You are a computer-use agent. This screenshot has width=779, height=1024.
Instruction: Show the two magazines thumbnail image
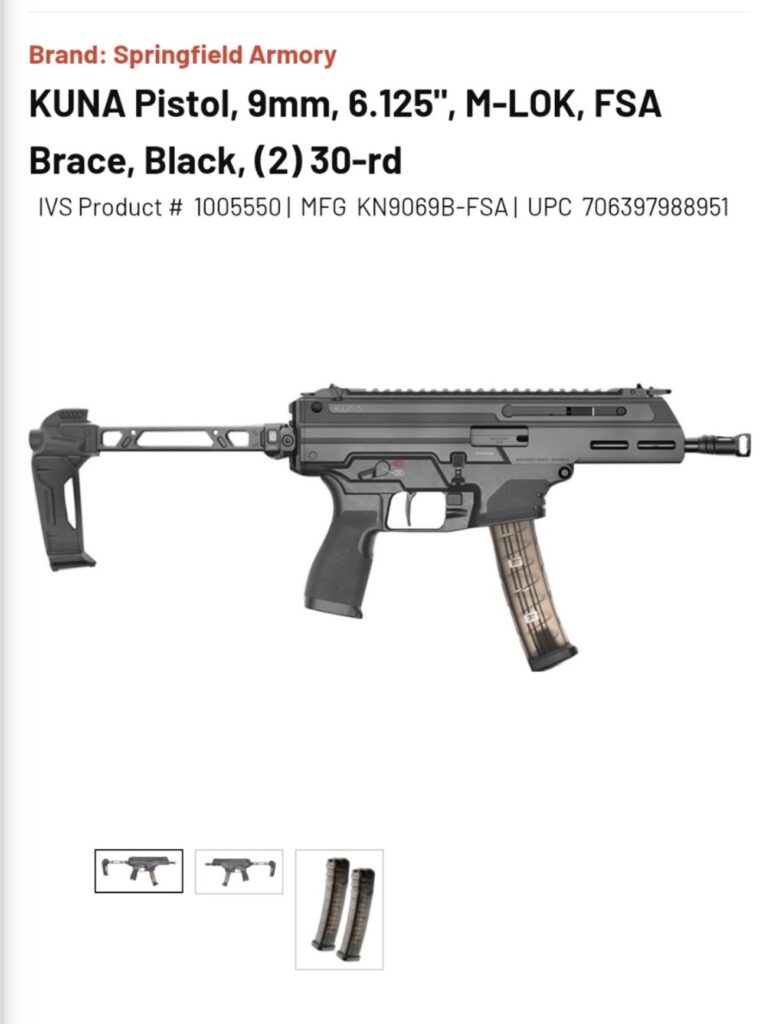click(340, 909)
